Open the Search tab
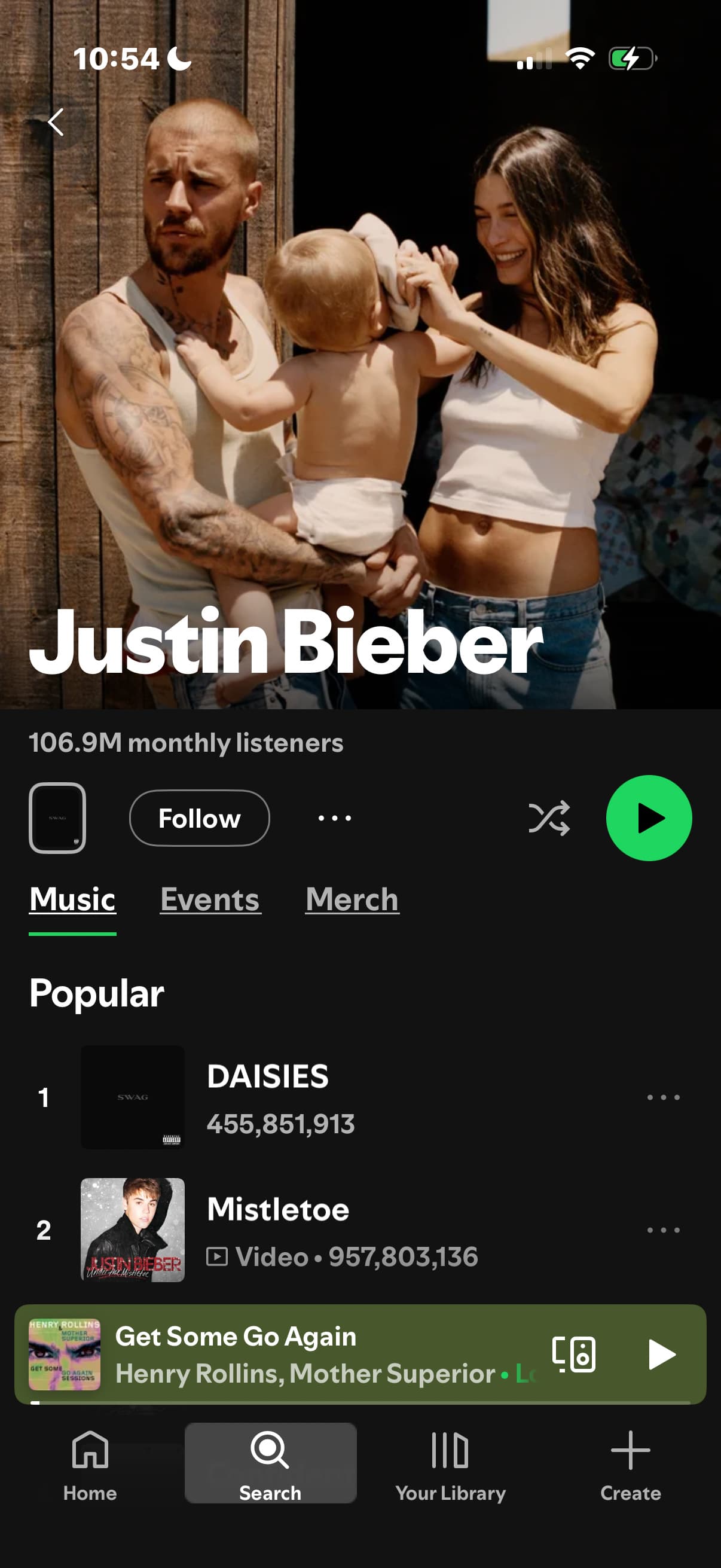This screenshot has width=721, height=1568. pos(270,1465)
